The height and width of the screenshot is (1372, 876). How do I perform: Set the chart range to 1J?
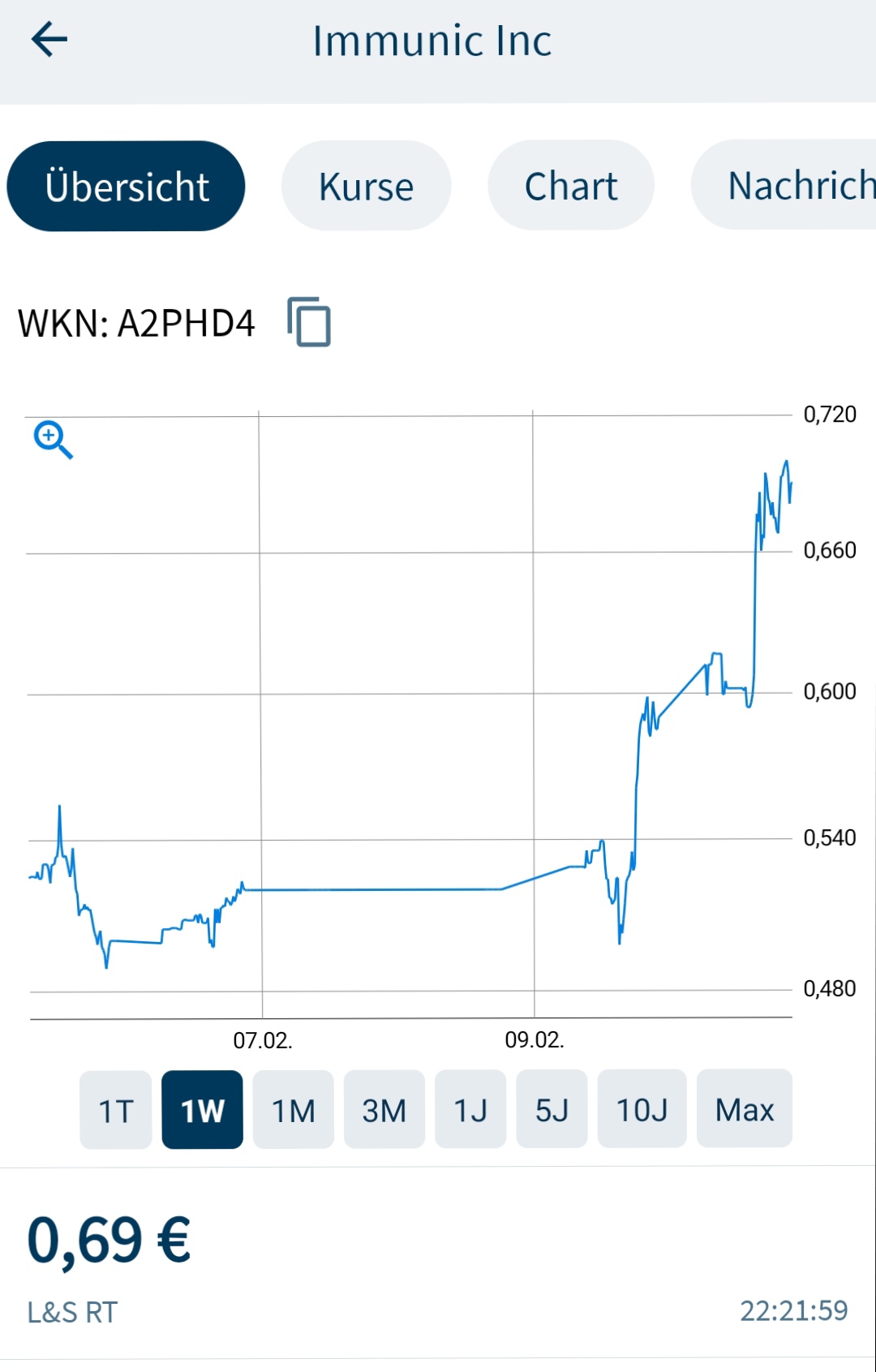coord(470,1110)
